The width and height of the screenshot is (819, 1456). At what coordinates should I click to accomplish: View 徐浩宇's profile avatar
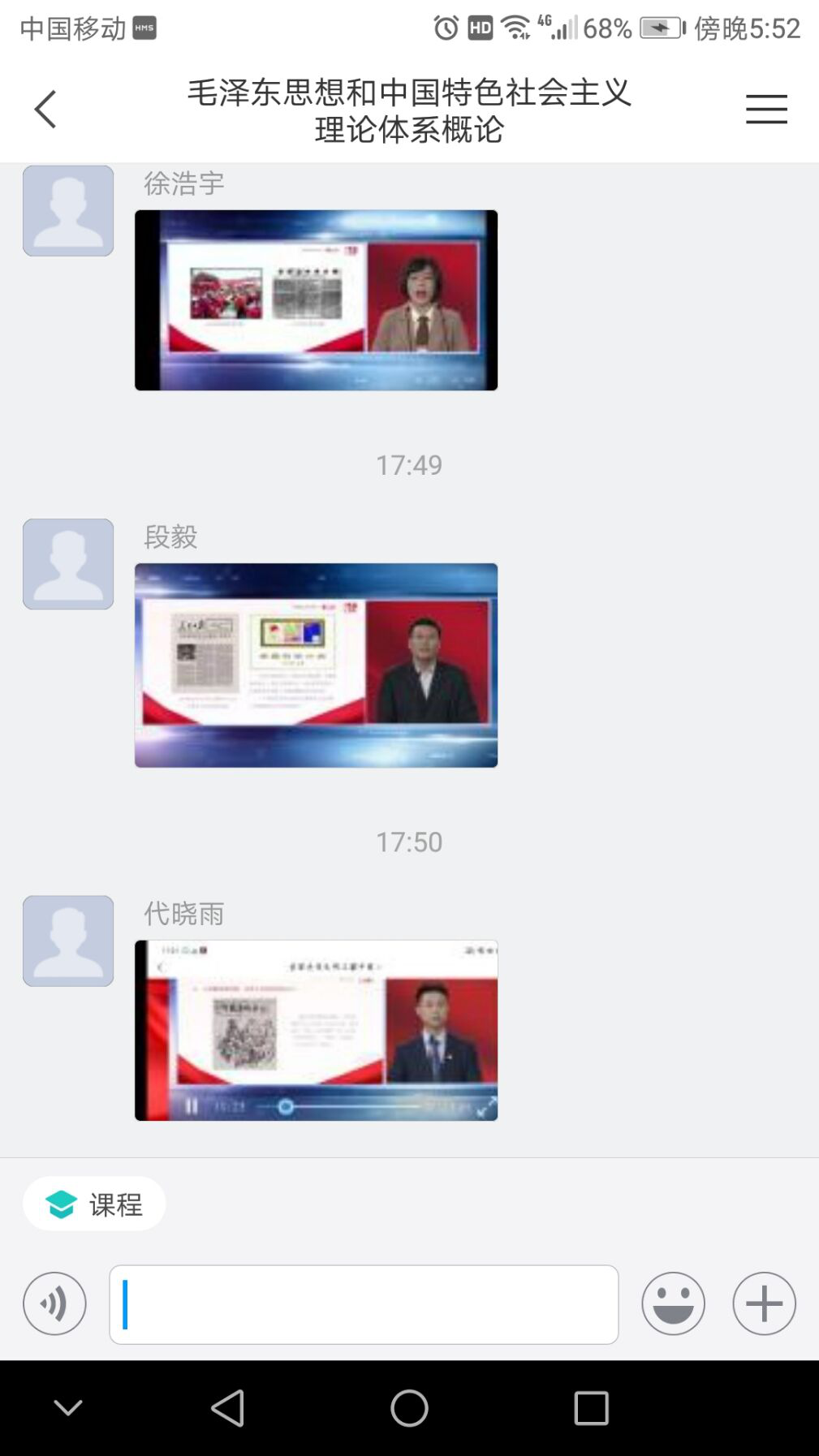68,211
